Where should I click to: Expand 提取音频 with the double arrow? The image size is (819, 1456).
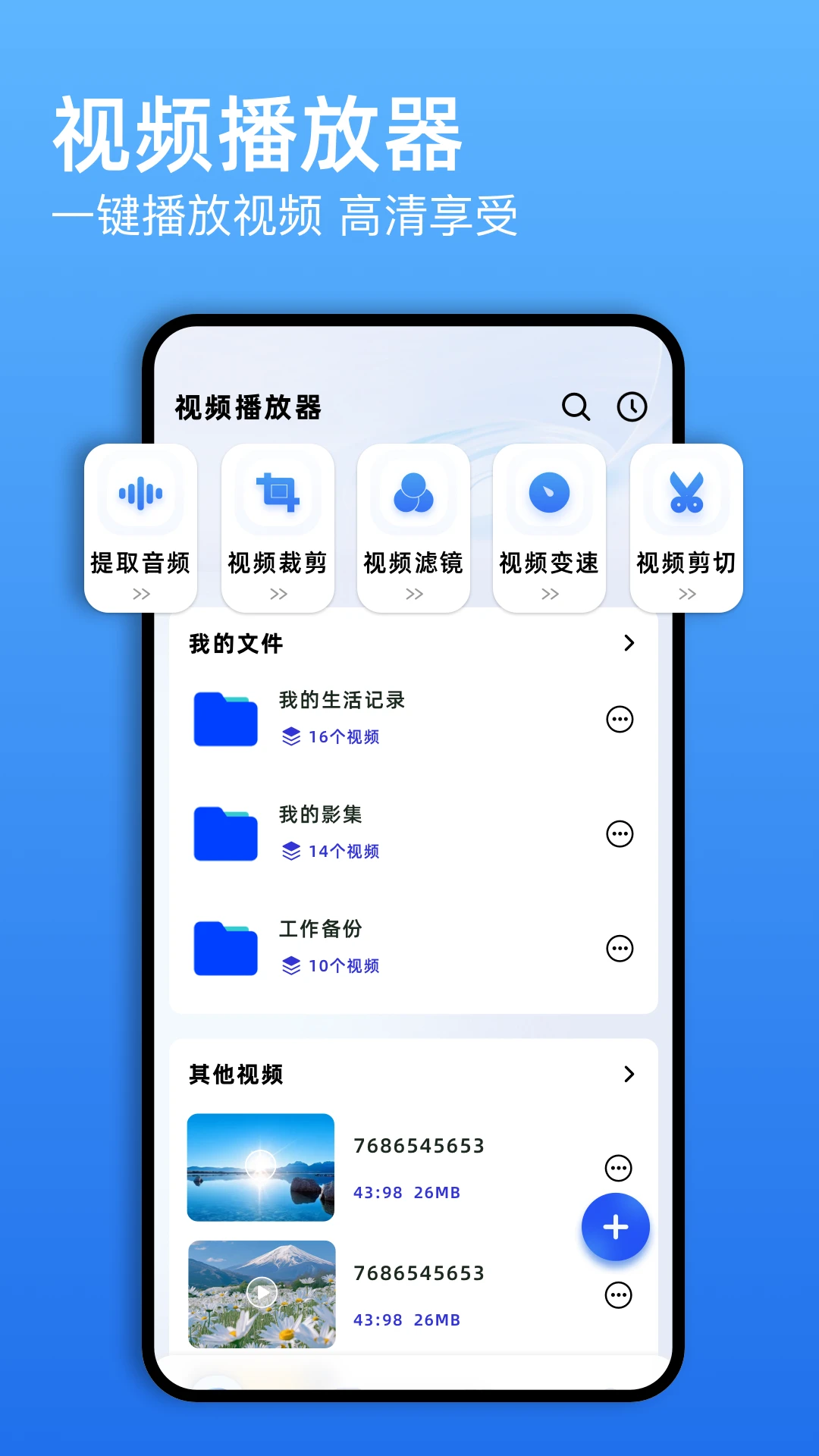click(141, 594)
